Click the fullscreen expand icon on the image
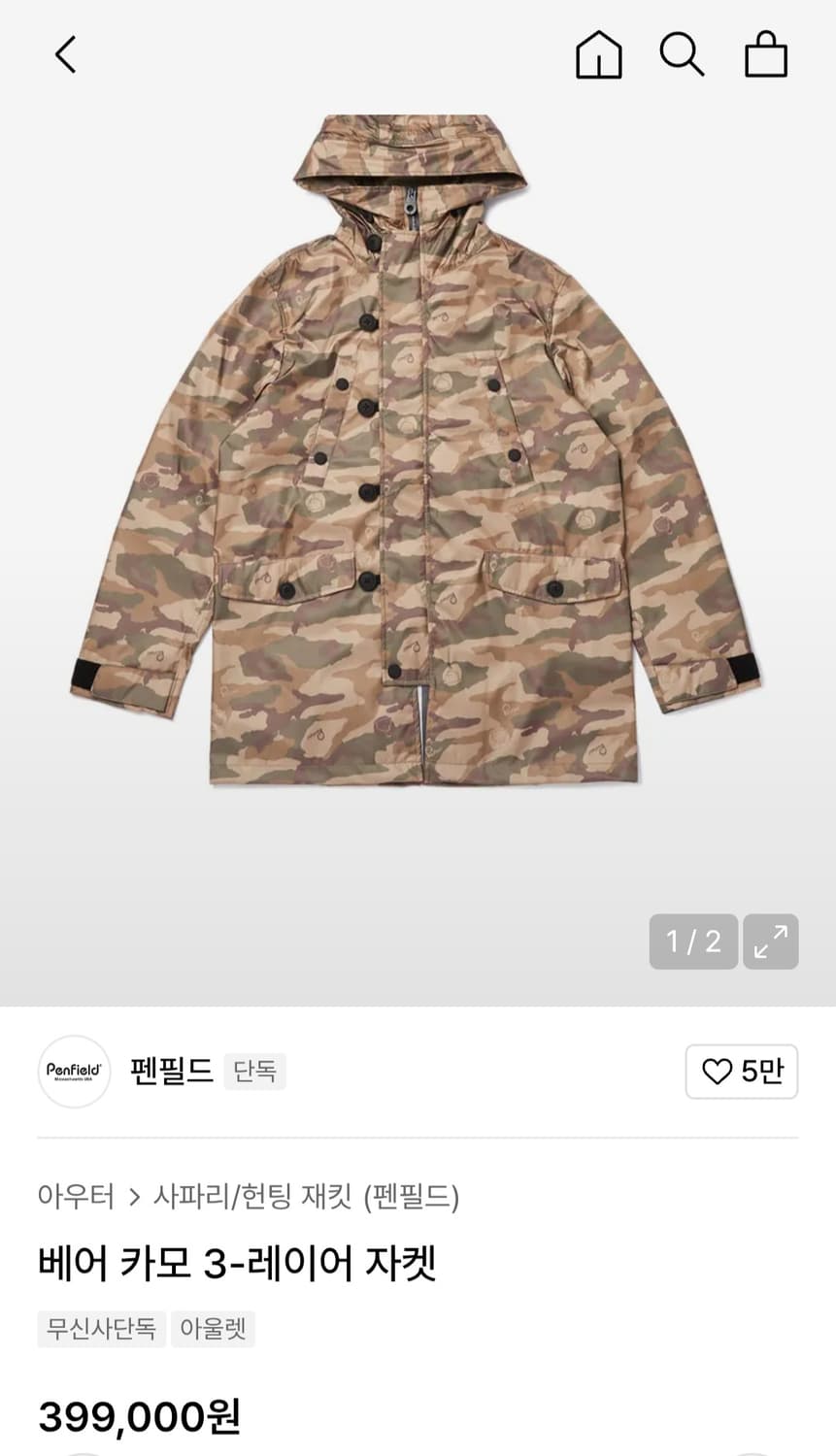836x1456 pixels. pos(770,942)
